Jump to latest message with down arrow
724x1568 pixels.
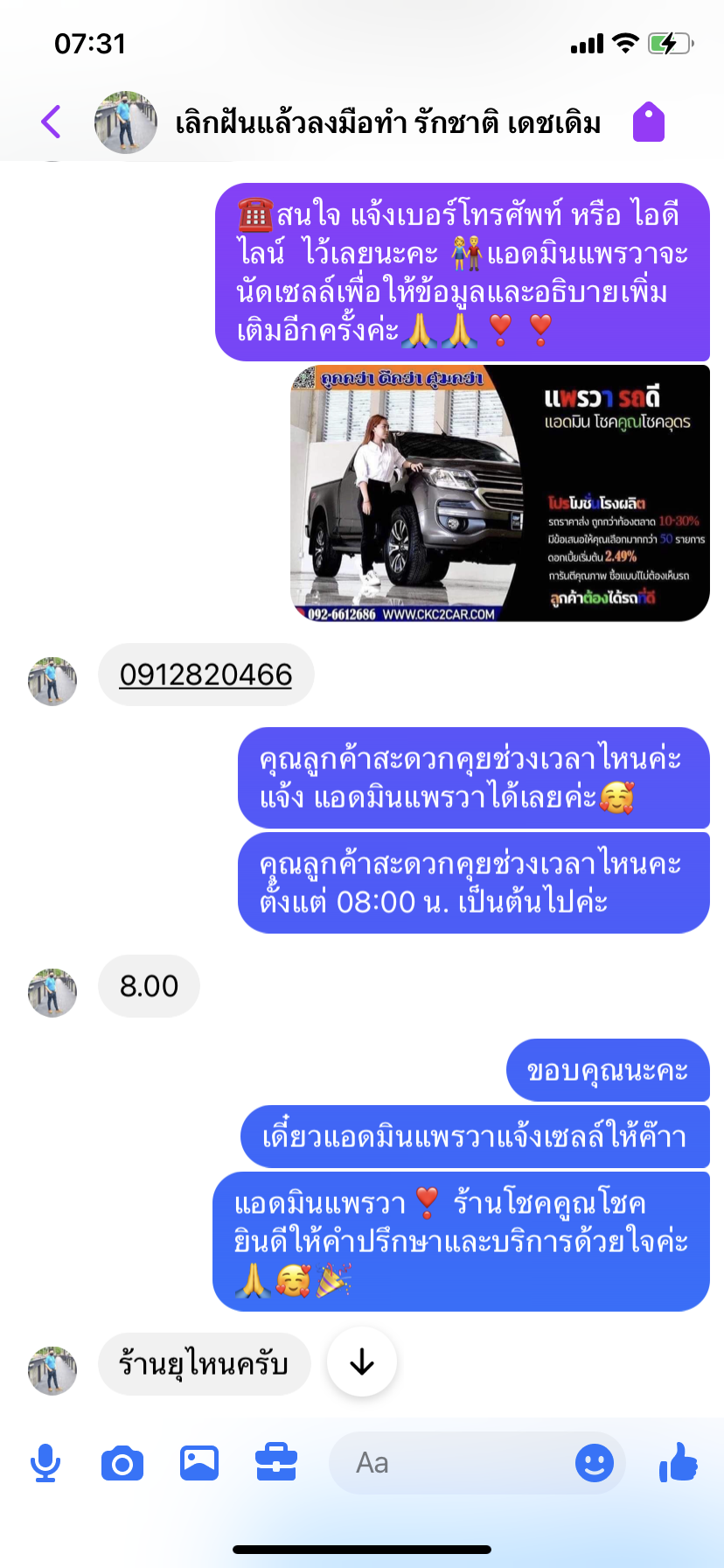click(x=362, y=1362)
